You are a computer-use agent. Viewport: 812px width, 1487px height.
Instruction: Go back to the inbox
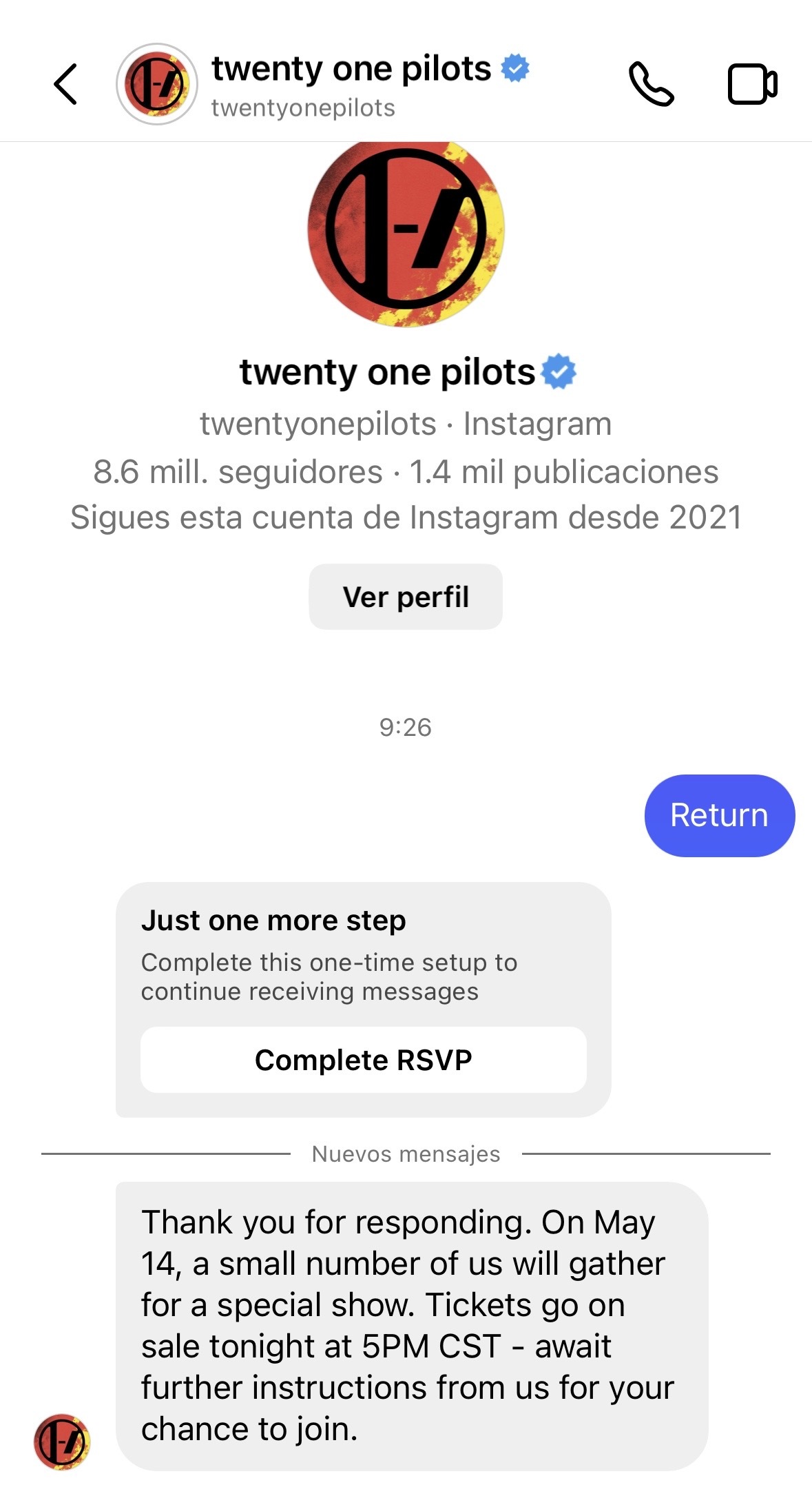coord(65,84)
